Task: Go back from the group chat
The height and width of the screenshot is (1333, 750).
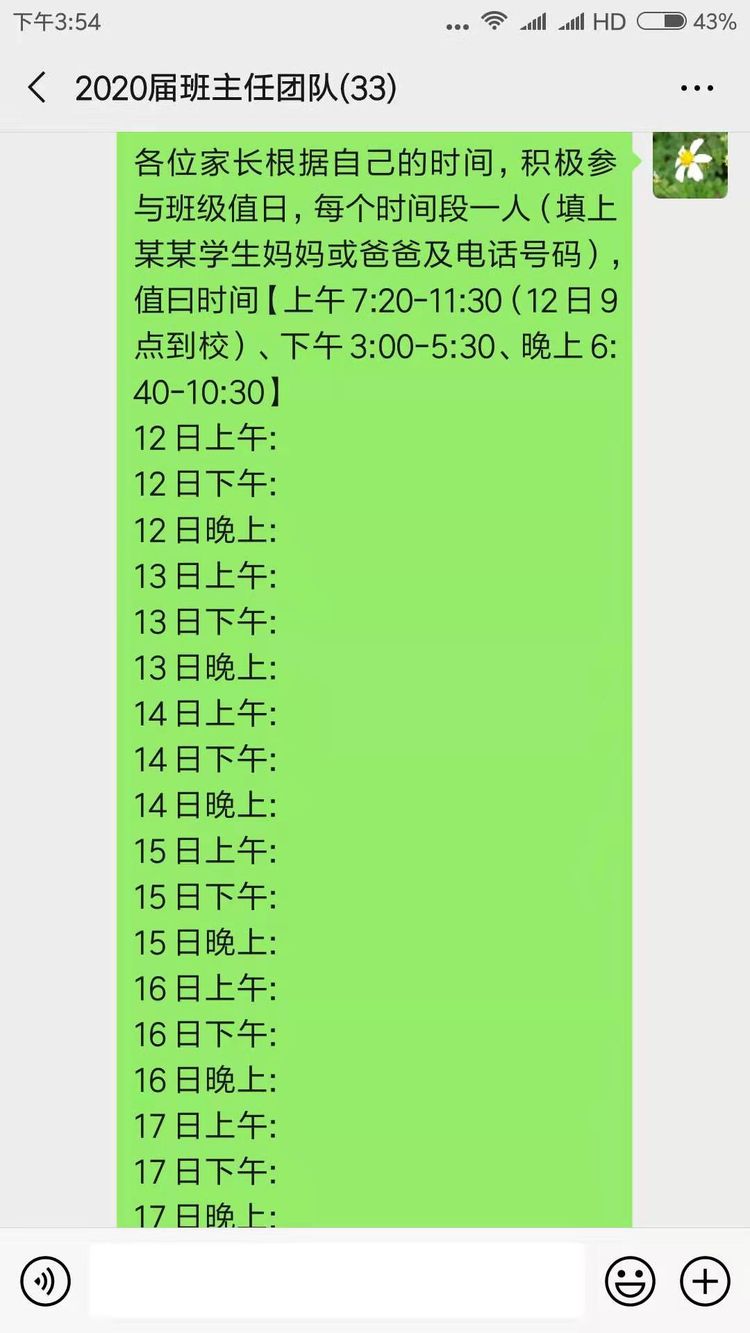Action: pos(37,88)
